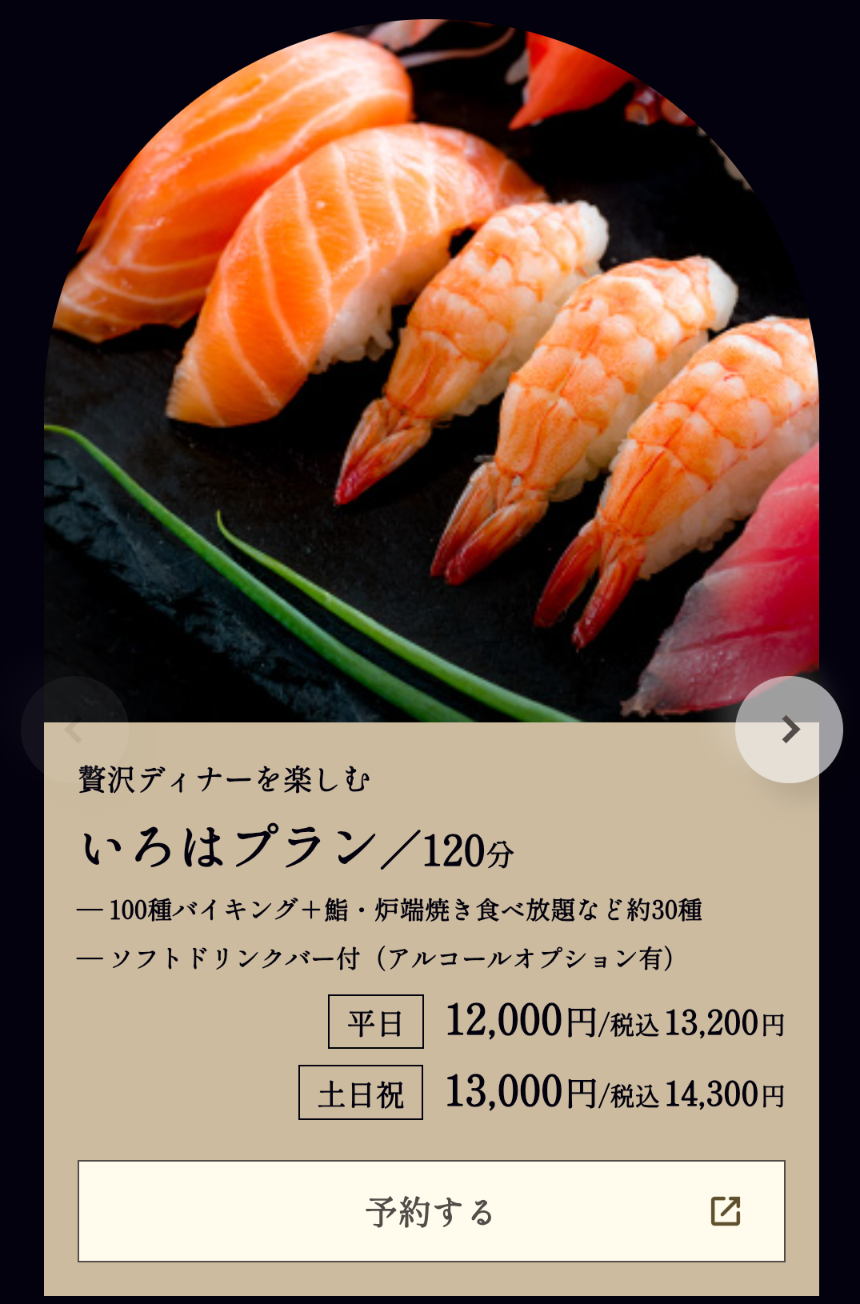The image size is (860, 1304).
Task: Go back to the previous plan slide
Action: tap(74, 730)
